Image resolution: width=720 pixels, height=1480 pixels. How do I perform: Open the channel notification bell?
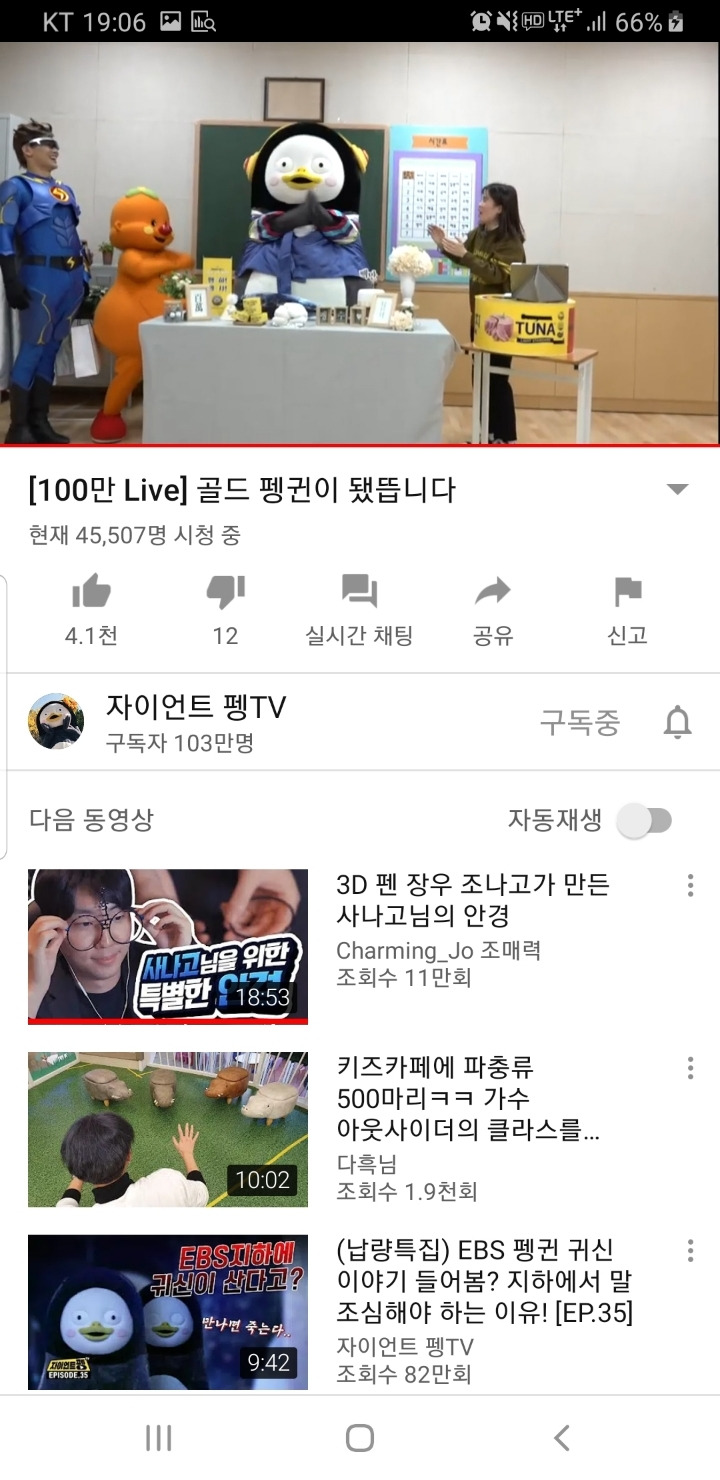click(677, 722)
